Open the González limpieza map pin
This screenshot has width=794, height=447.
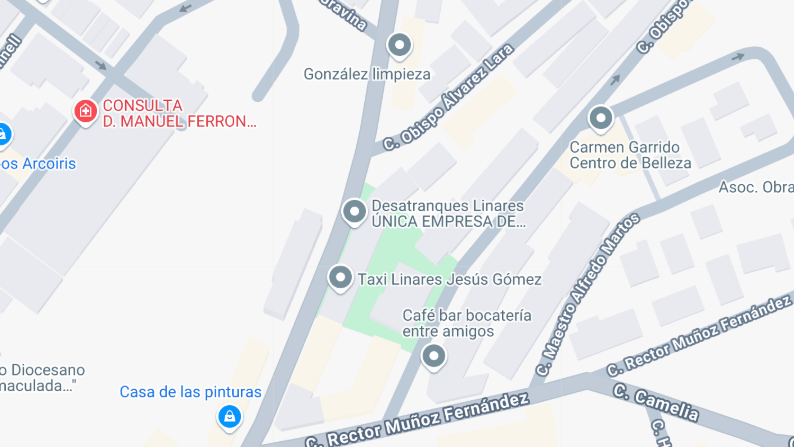coord(399,45)
